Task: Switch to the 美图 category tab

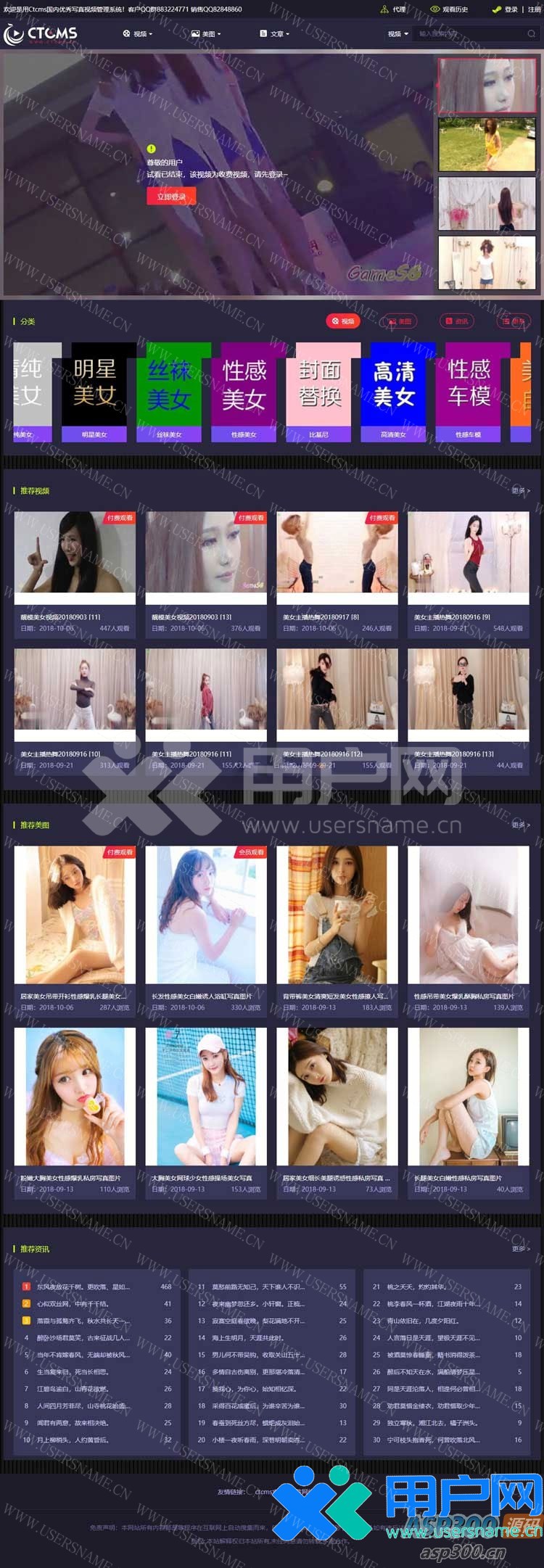Action: [400, 321]
